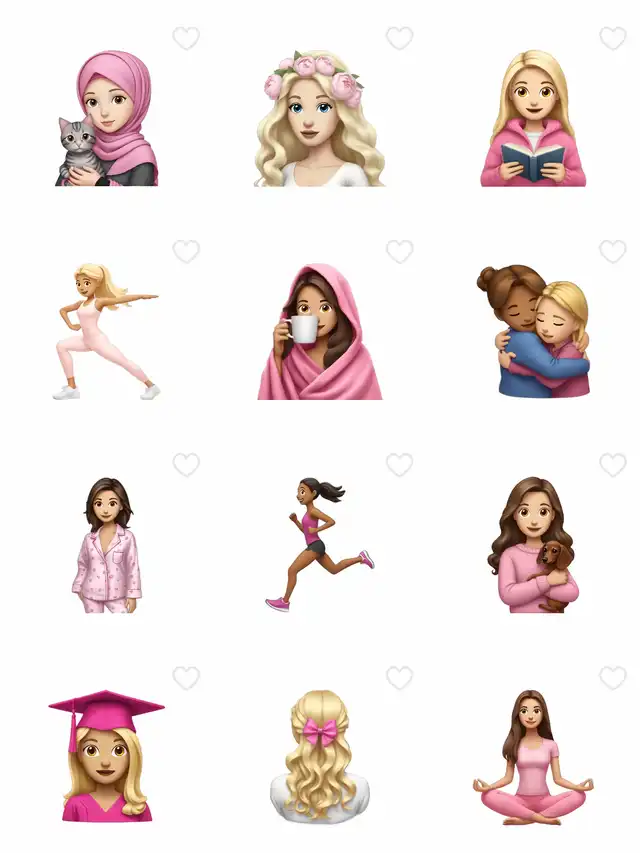Open the flower crown blonde sticker
Image resolution: width=640 pixels, height=853 pixels.
tap(319, 120)
